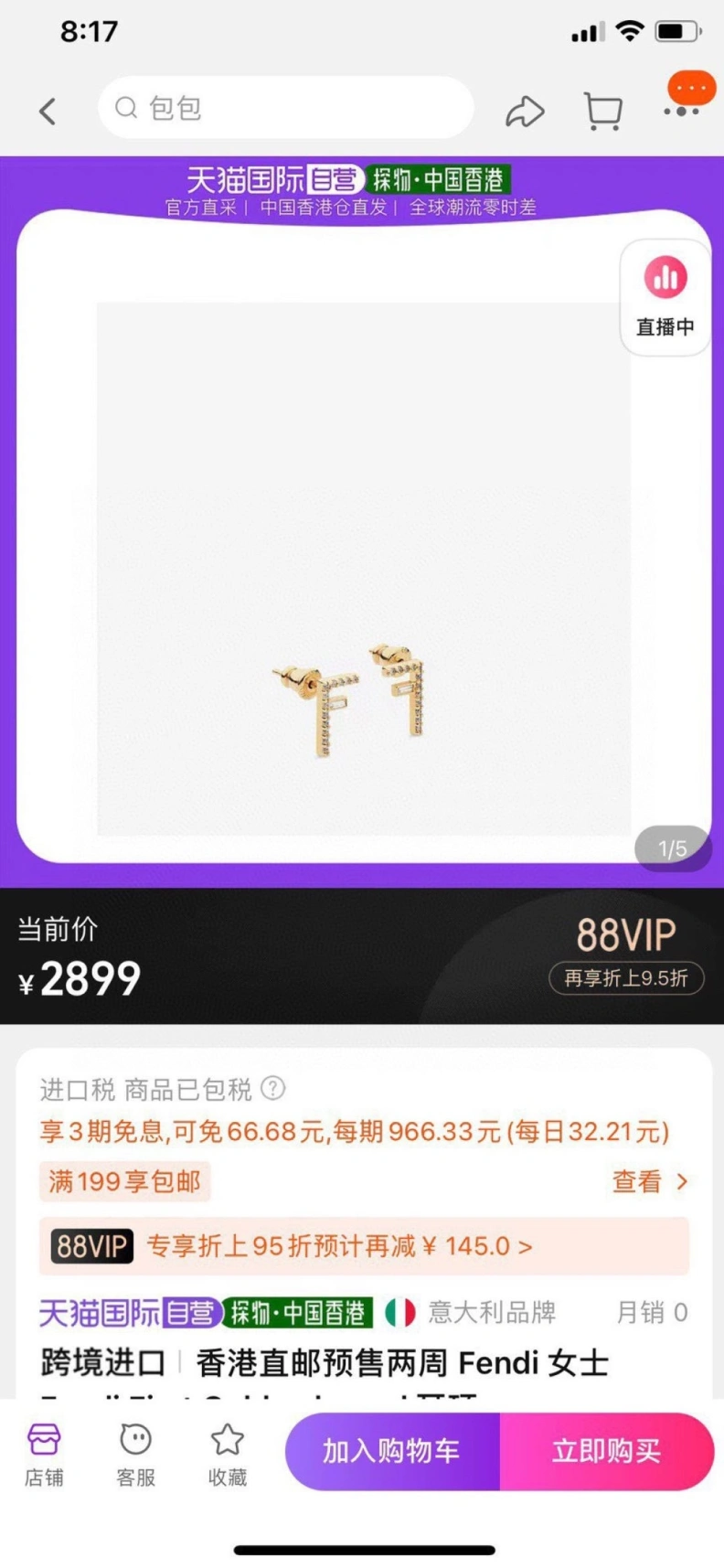Open the import tax help question mark
The width and height of the screenshot is (724, 1568).
click(273, 1088)
